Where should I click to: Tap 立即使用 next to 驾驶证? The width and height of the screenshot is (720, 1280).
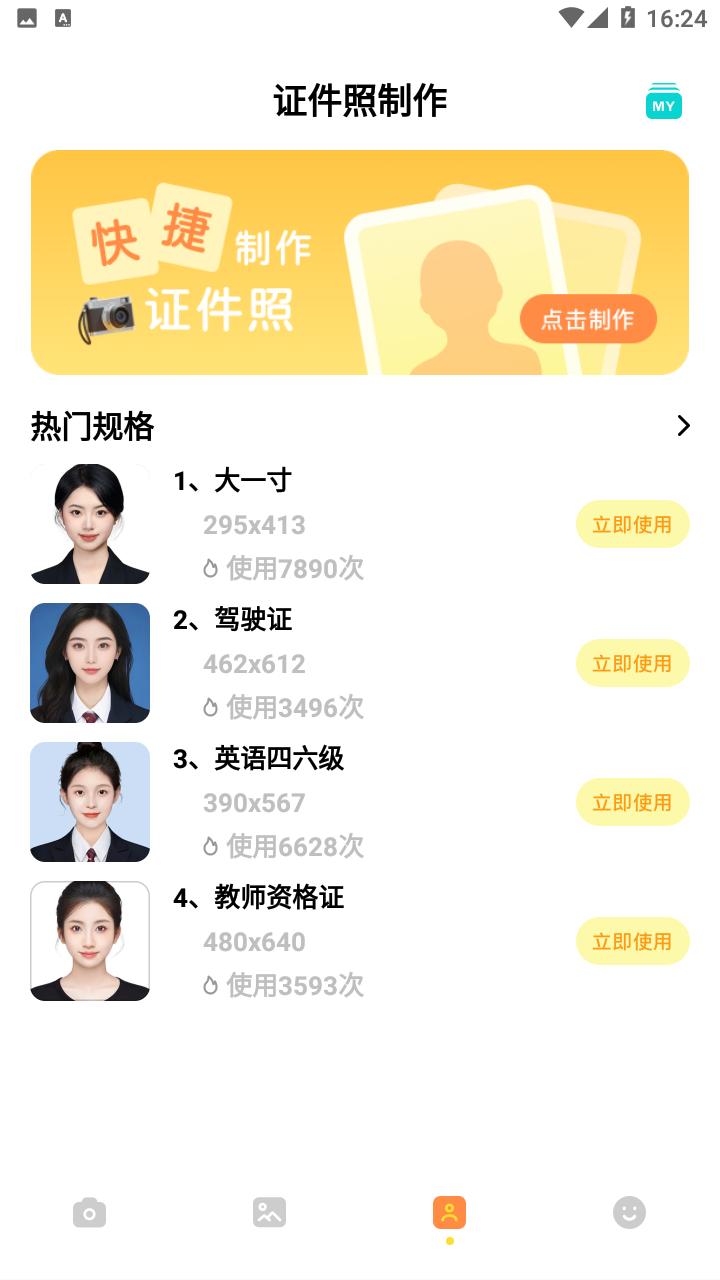pyautogui.click(x=632, y=662)
